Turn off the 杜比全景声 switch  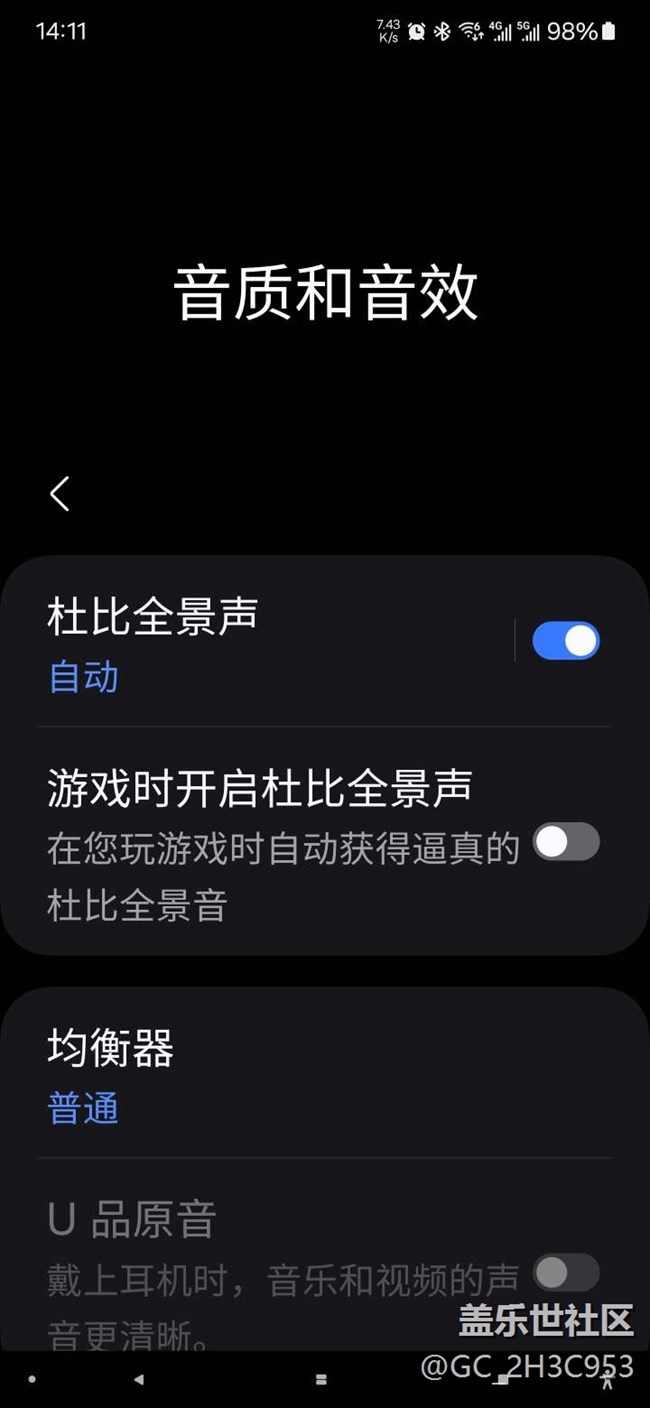[x=565, y=641]
